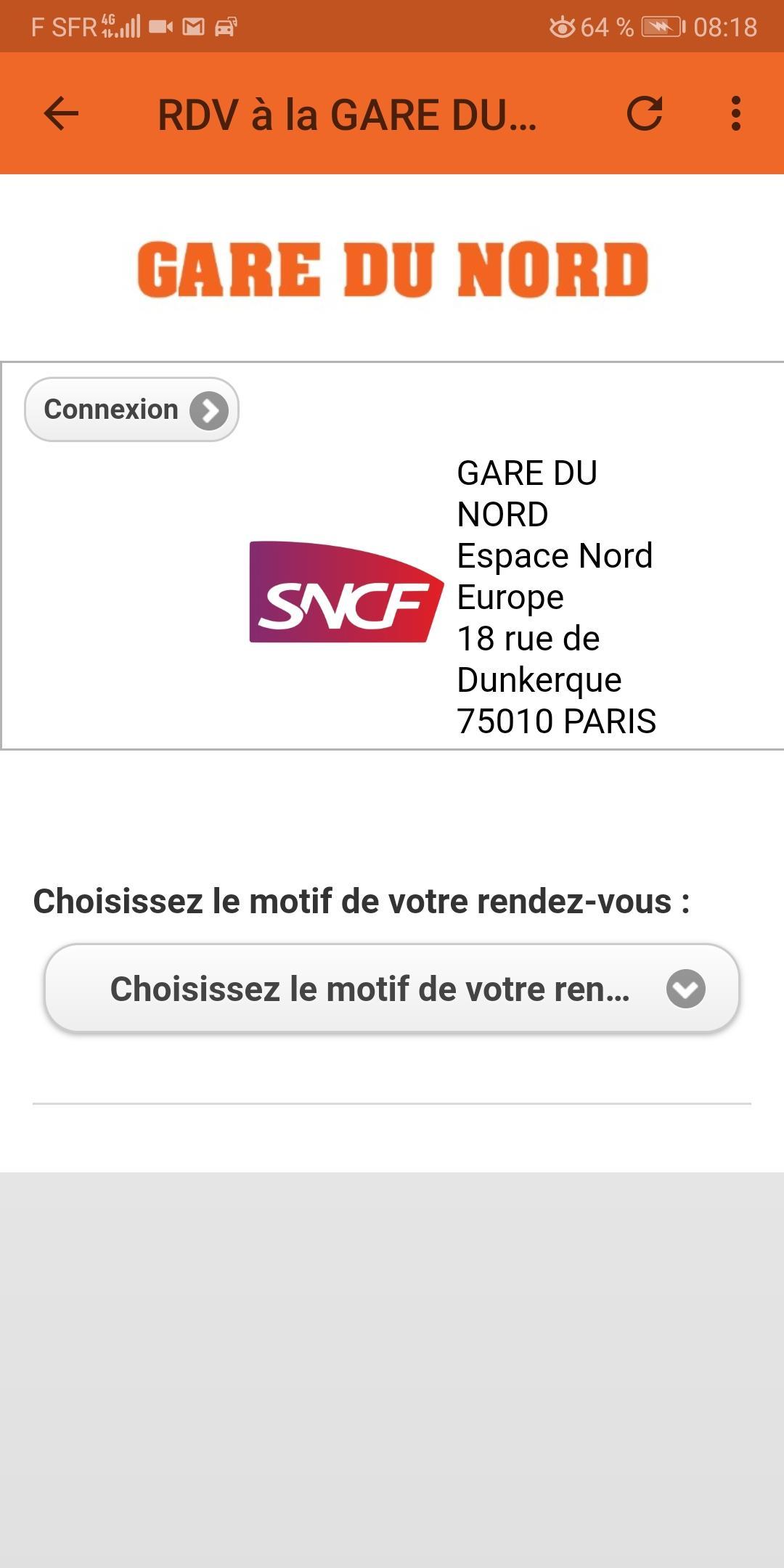Tap the refresh icon in the header

(645, 114)
